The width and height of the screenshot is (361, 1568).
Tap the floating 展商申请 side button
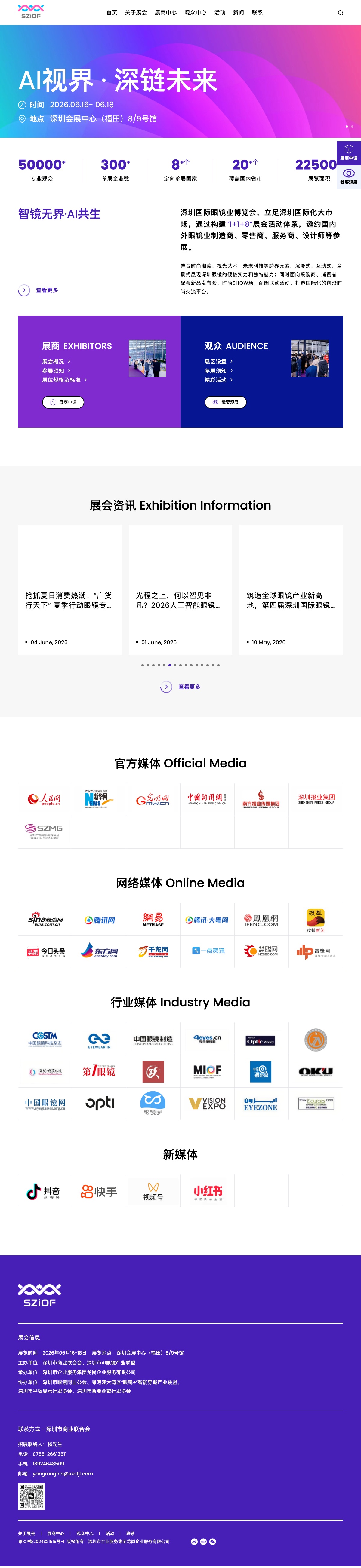[349, 153]
